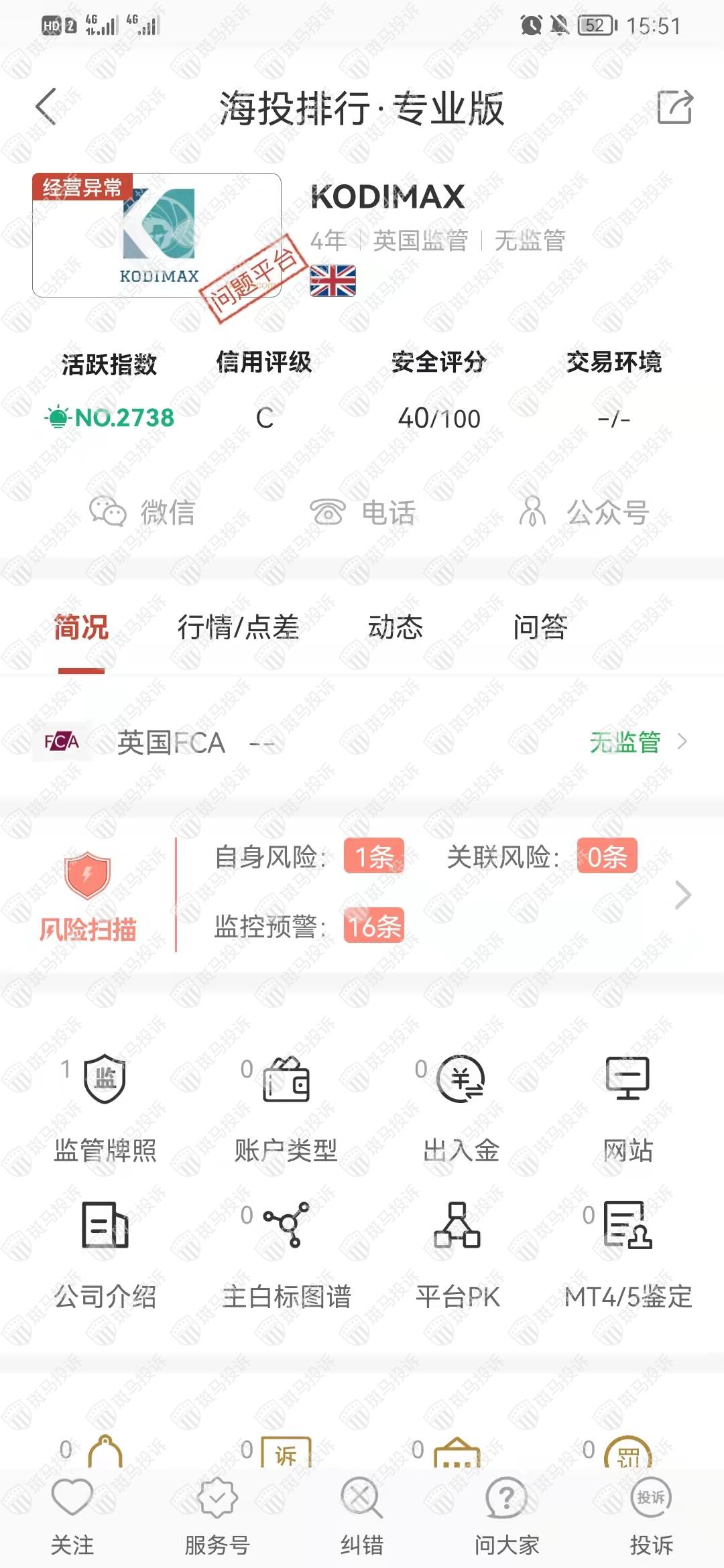Open 主白标图谱
Screen dimensions: 724x1568
[286, 1254]
